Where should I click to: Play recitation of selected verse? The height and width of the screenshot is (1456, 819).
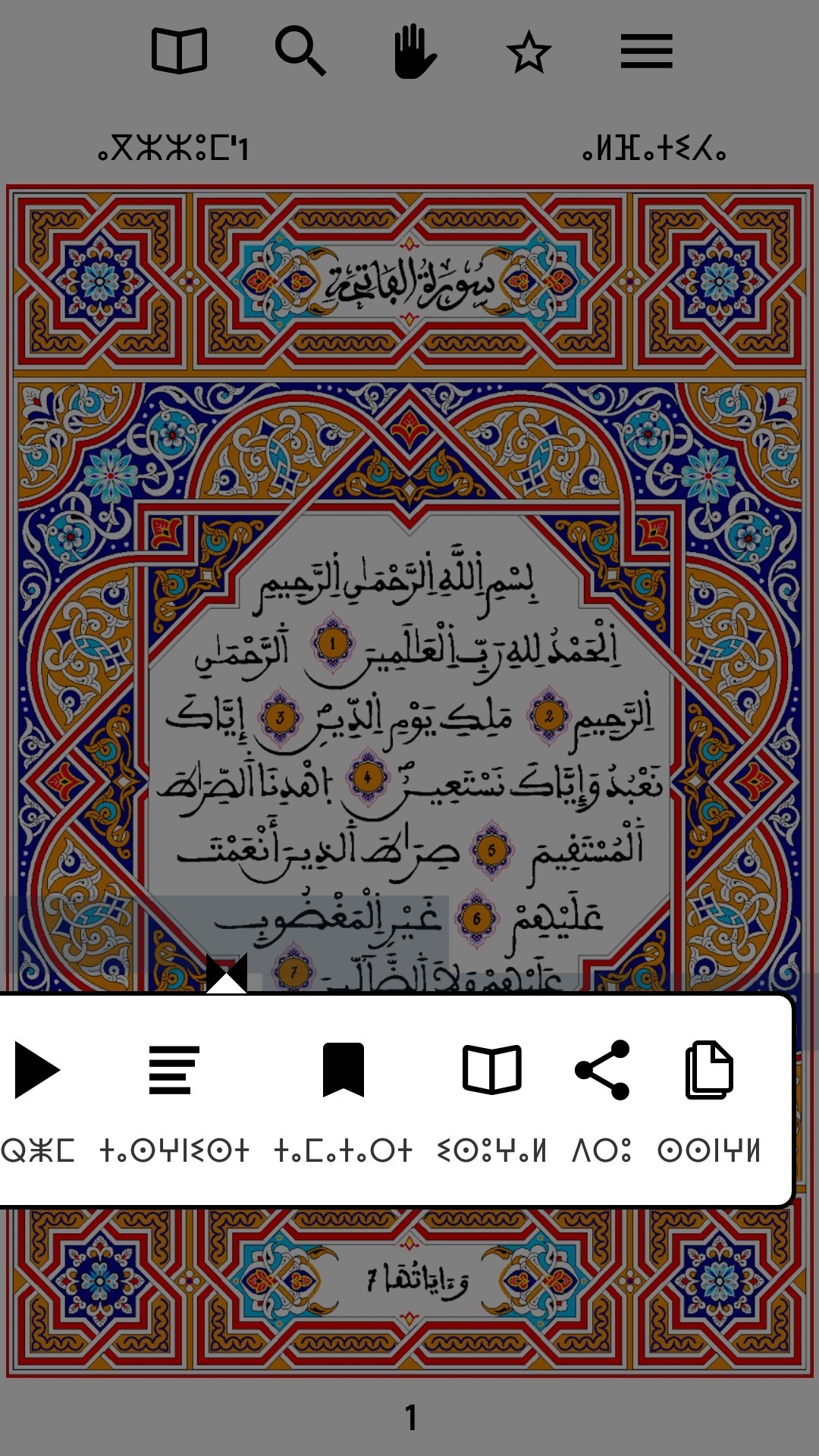tap(37, 1070)
